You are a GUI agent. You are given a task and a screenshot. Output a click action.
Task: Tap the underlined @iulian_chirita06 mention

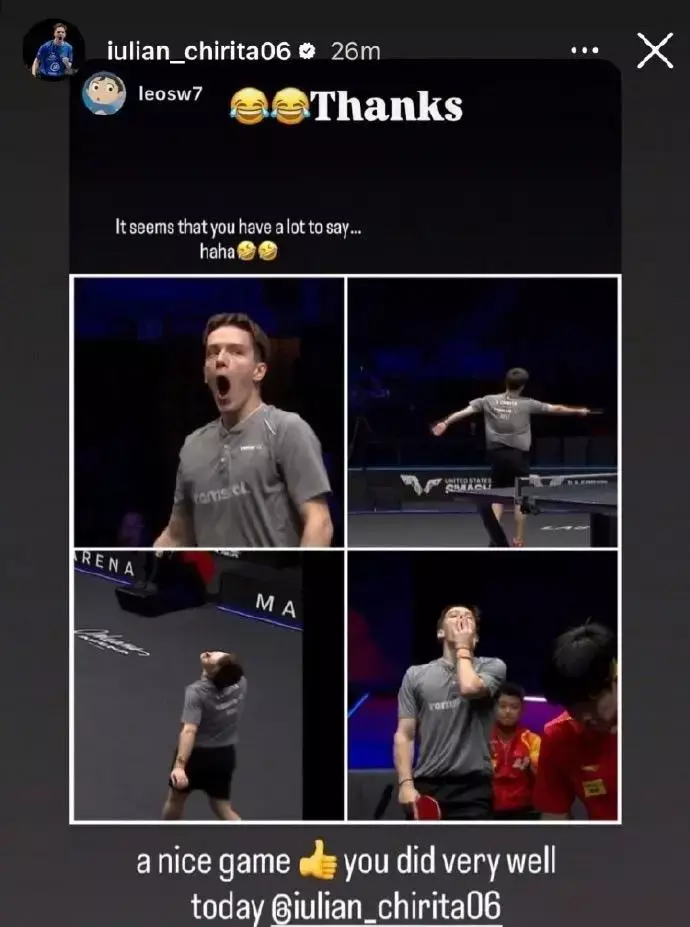pyautogui.click(x=386, y=908)
